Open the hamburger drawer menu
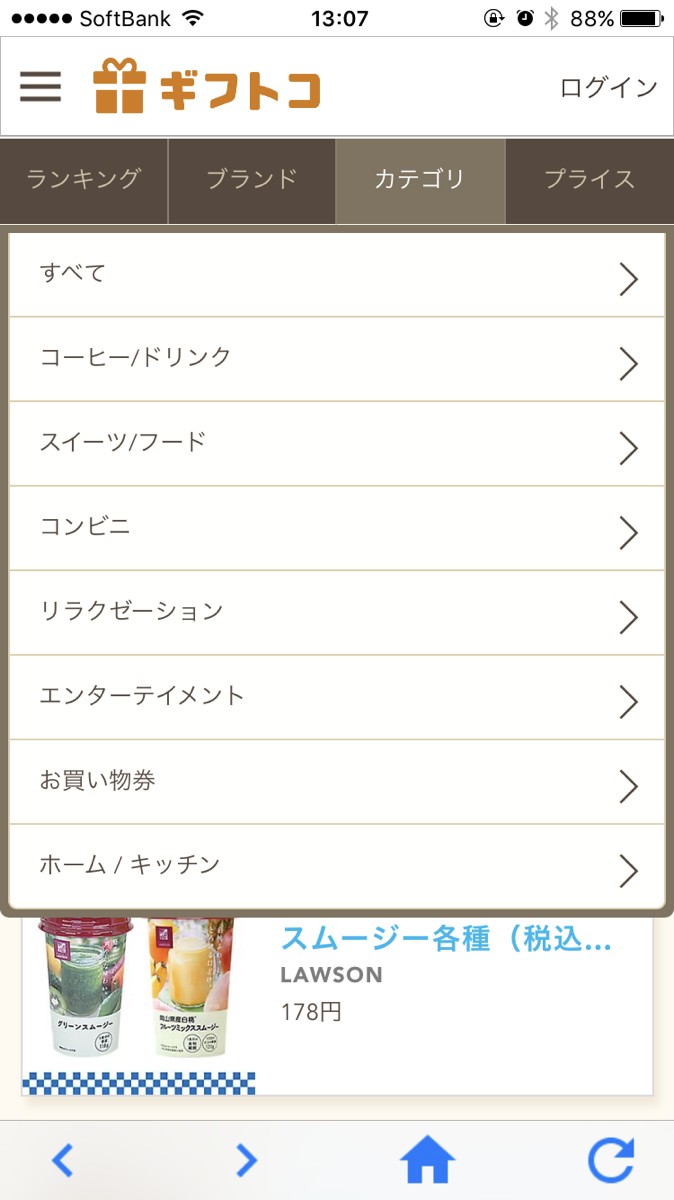The width and height of the screenshot is (674, 1200). coord(41,87)
